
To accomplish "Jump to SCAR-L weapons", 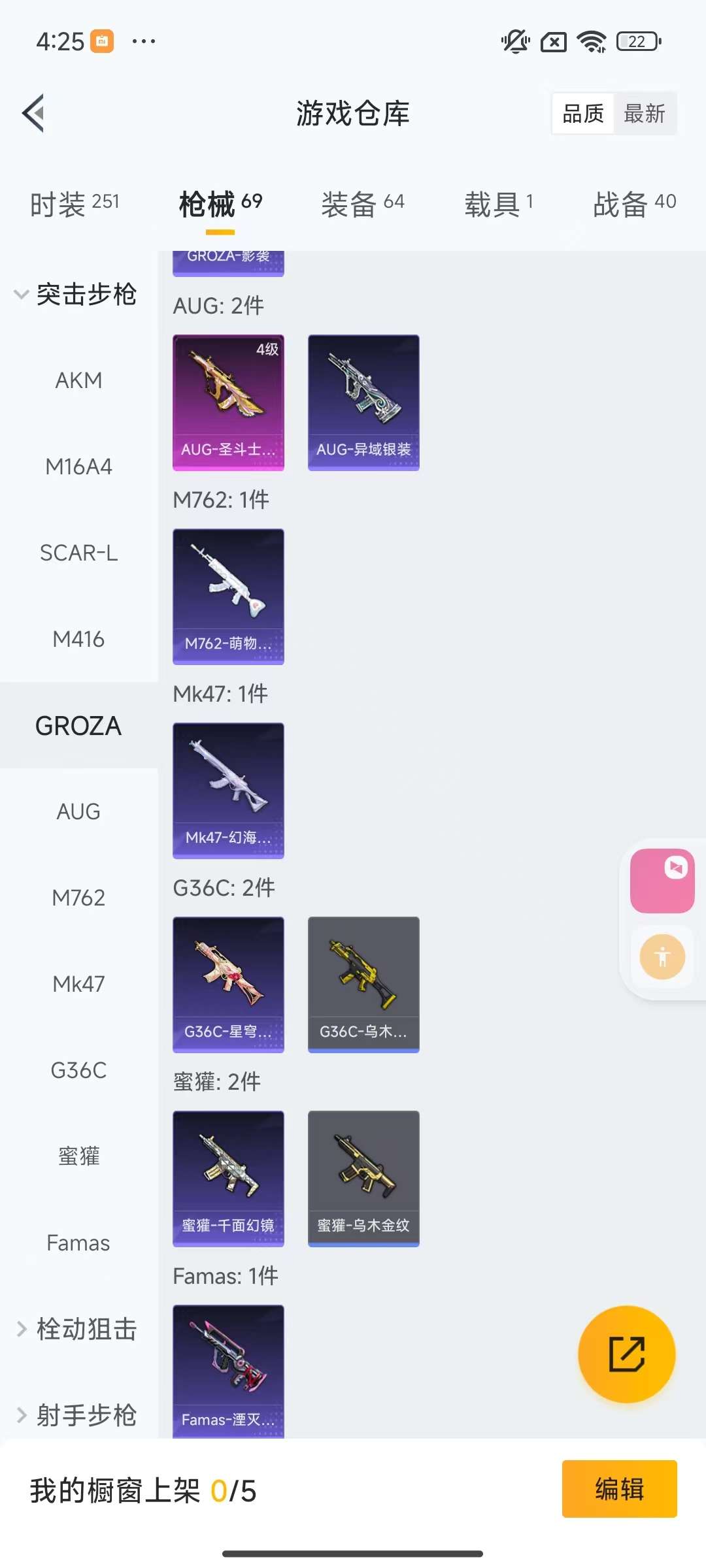I will 78,553.
